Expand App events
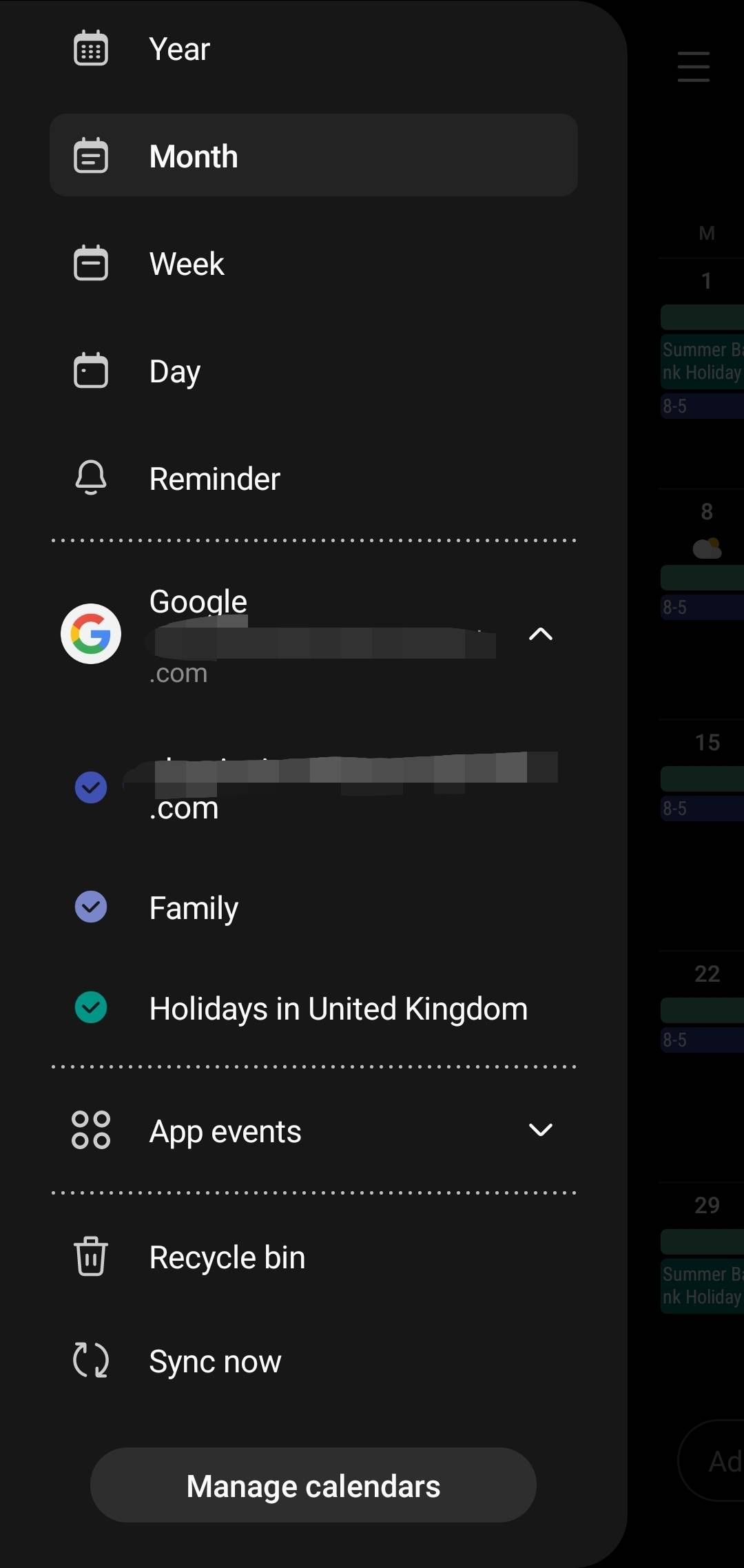The width and height of the screenshot is (744, 1568). 541,1130
